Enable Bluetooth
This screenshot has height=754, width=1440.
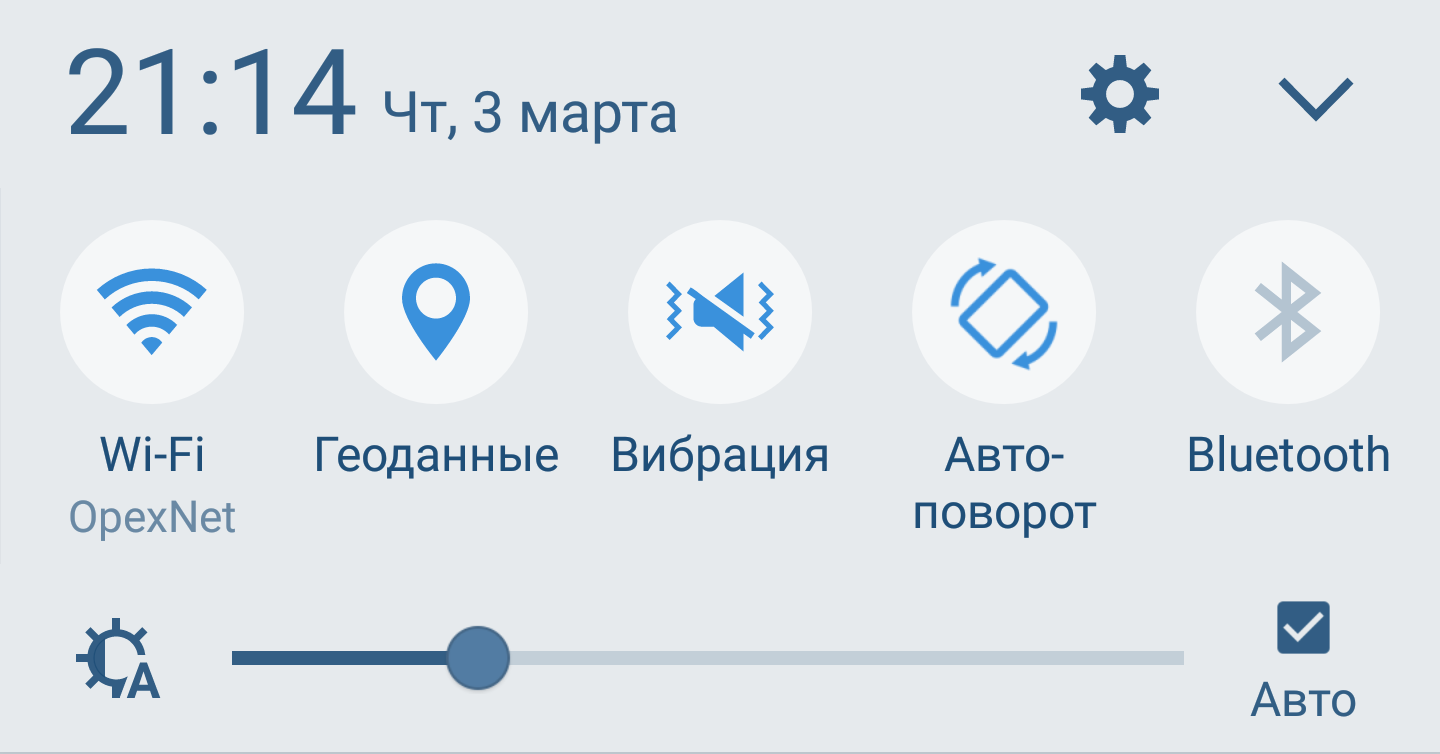pyautogui.click(x=1288, y=312)
